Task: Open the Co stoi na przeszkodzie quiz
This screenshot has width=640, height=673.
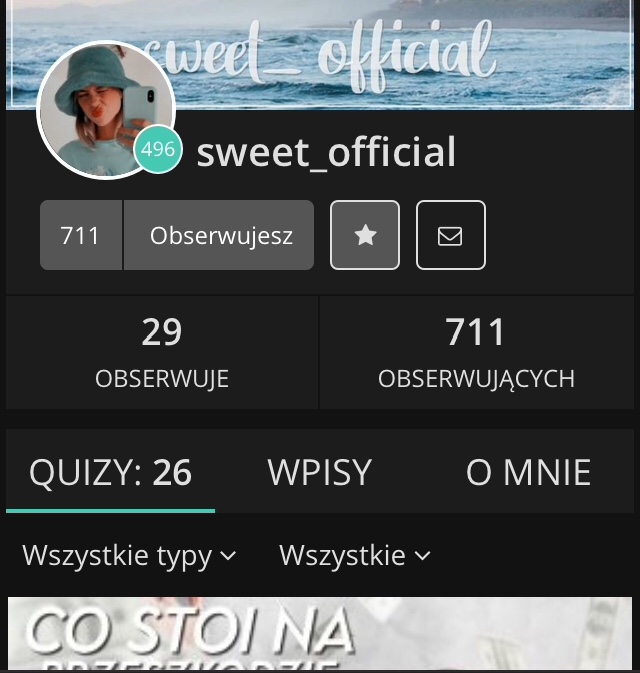Action: (320, 634)
